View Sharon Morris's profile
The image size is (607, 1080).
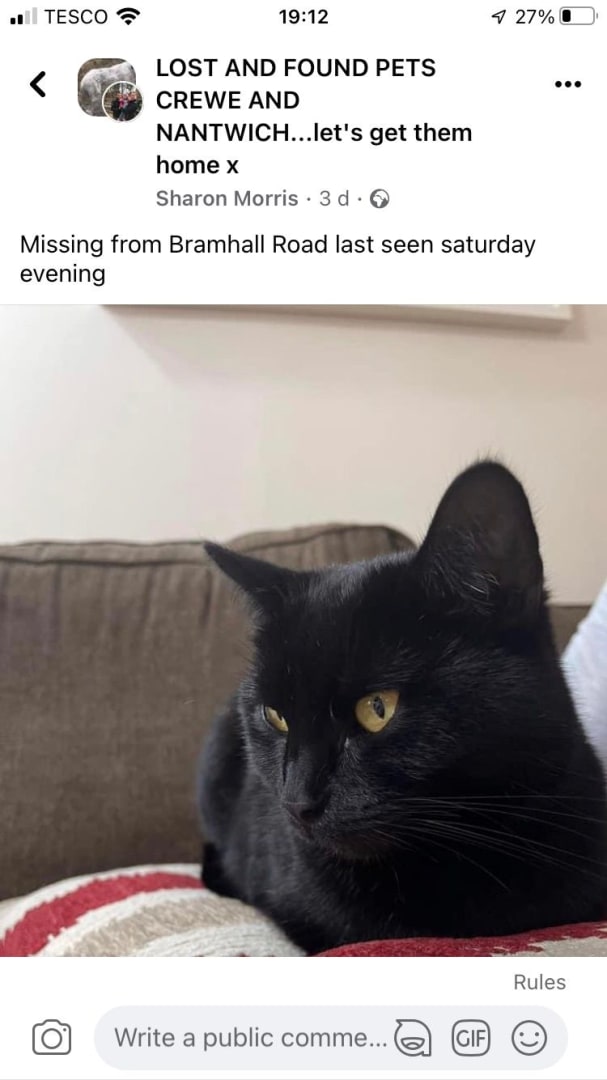(x=227, y=198)
